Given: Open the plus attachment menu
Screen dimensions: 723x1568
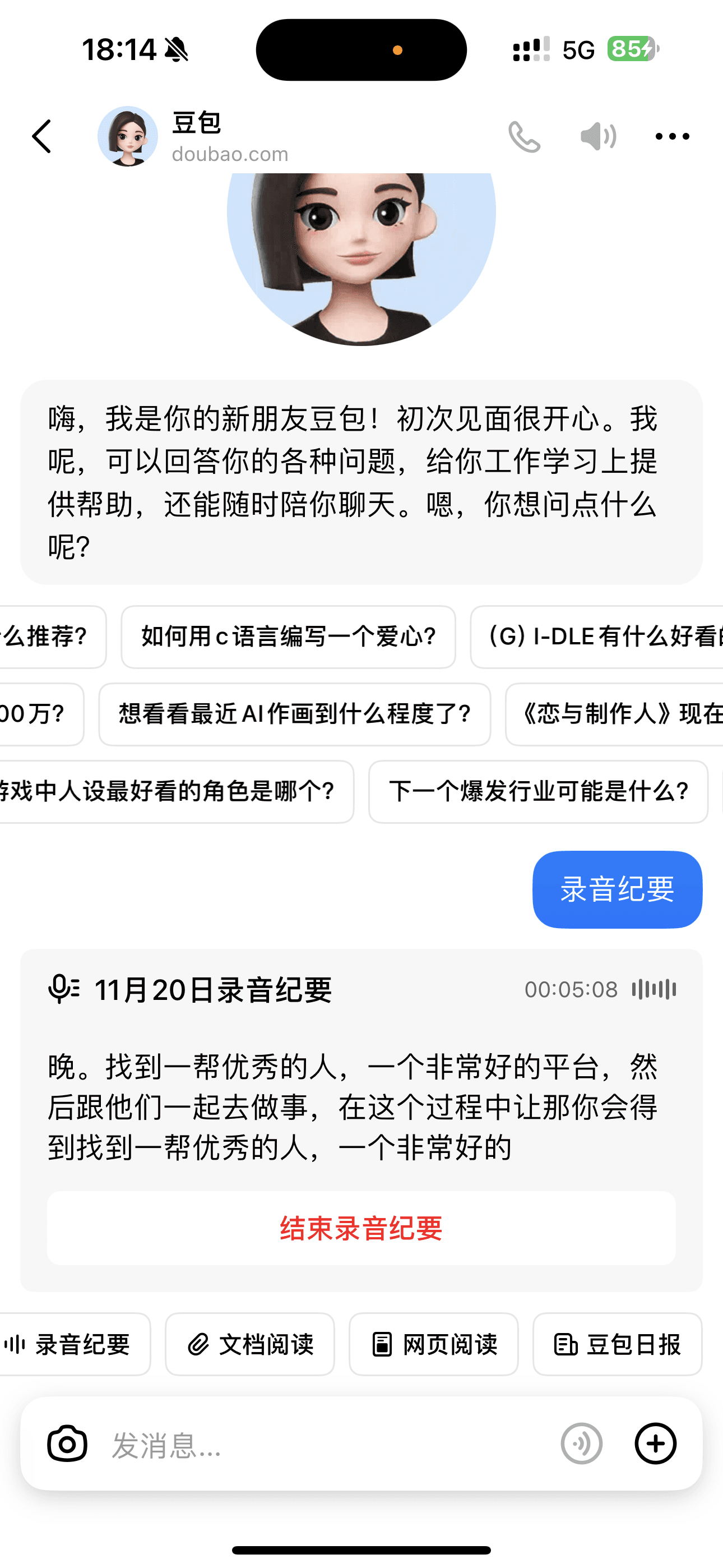Looking at the screenshot, I should click(655, 1443).
